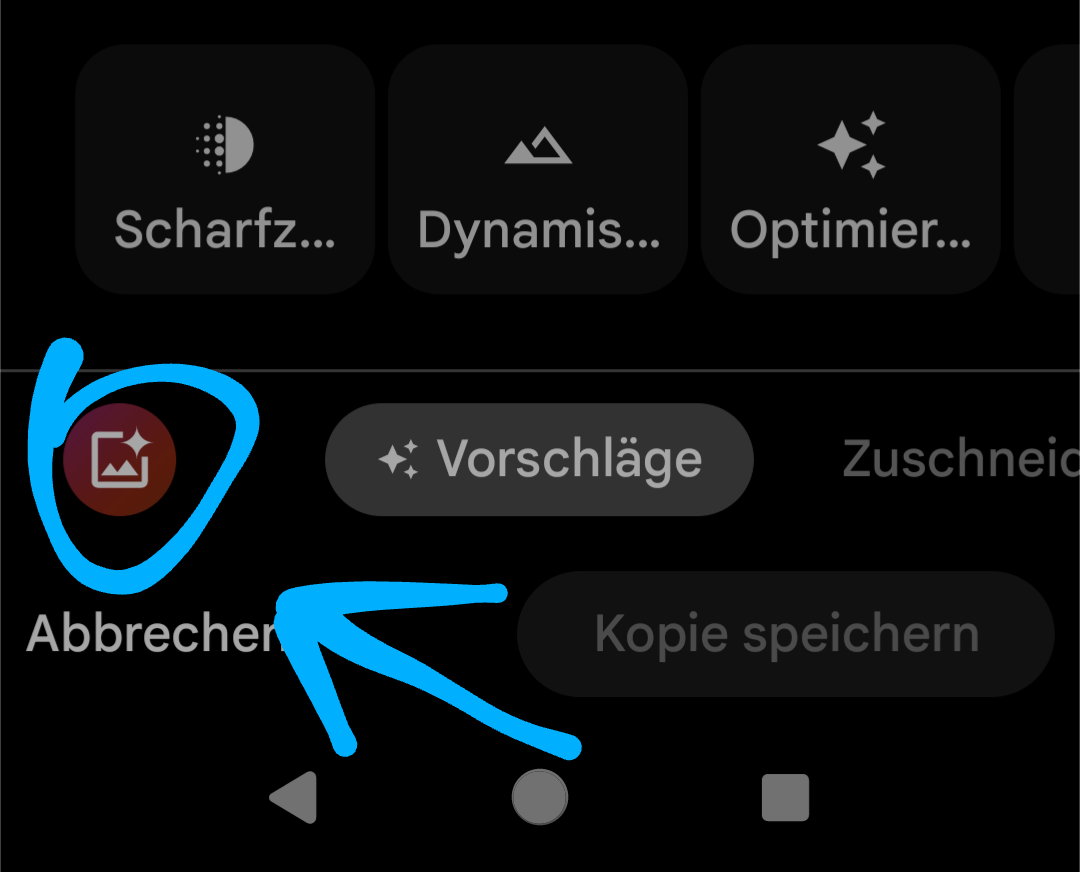Apply the Optimieren enhancement

tap(850, 170)
